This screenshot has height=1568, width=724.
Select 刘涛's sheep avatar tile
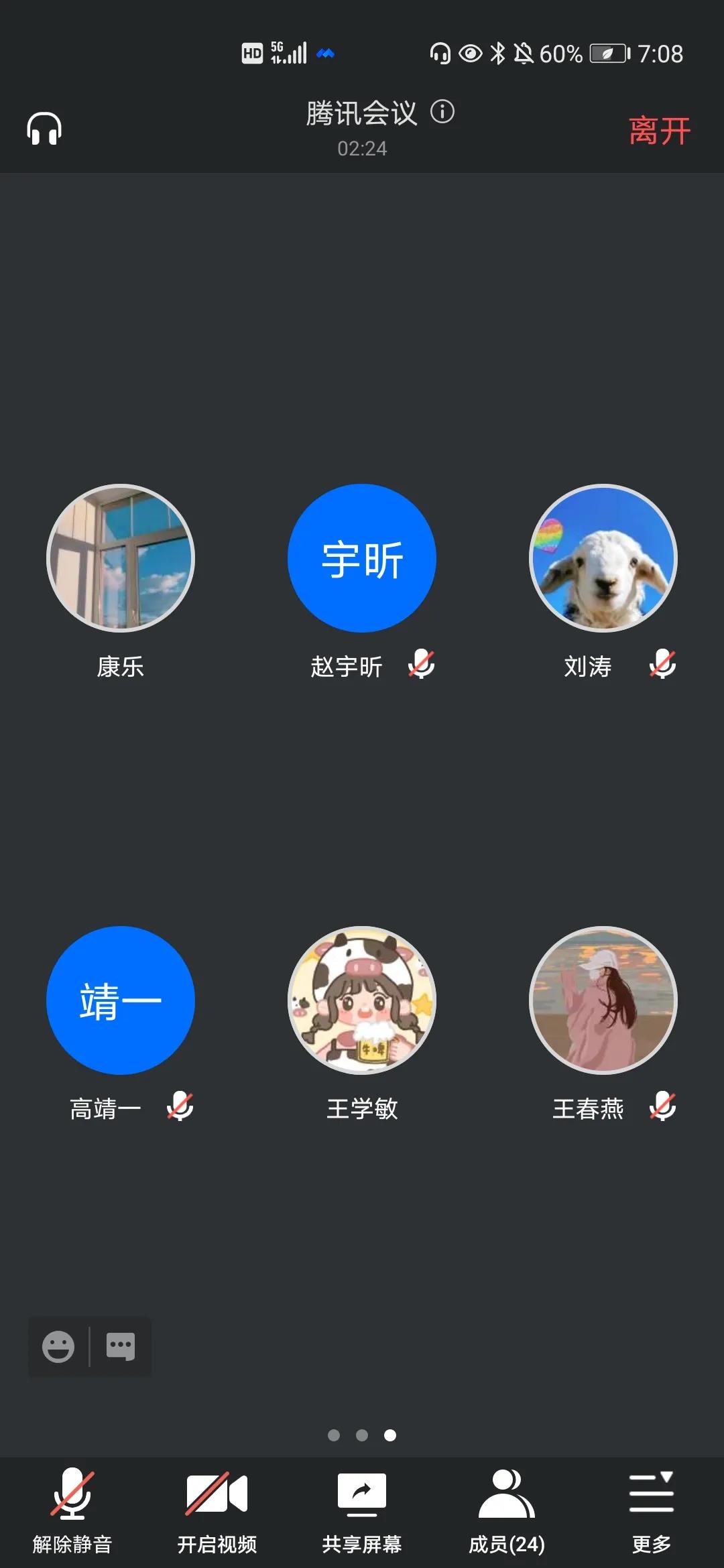pyautogui.click(x=603, y=558)
